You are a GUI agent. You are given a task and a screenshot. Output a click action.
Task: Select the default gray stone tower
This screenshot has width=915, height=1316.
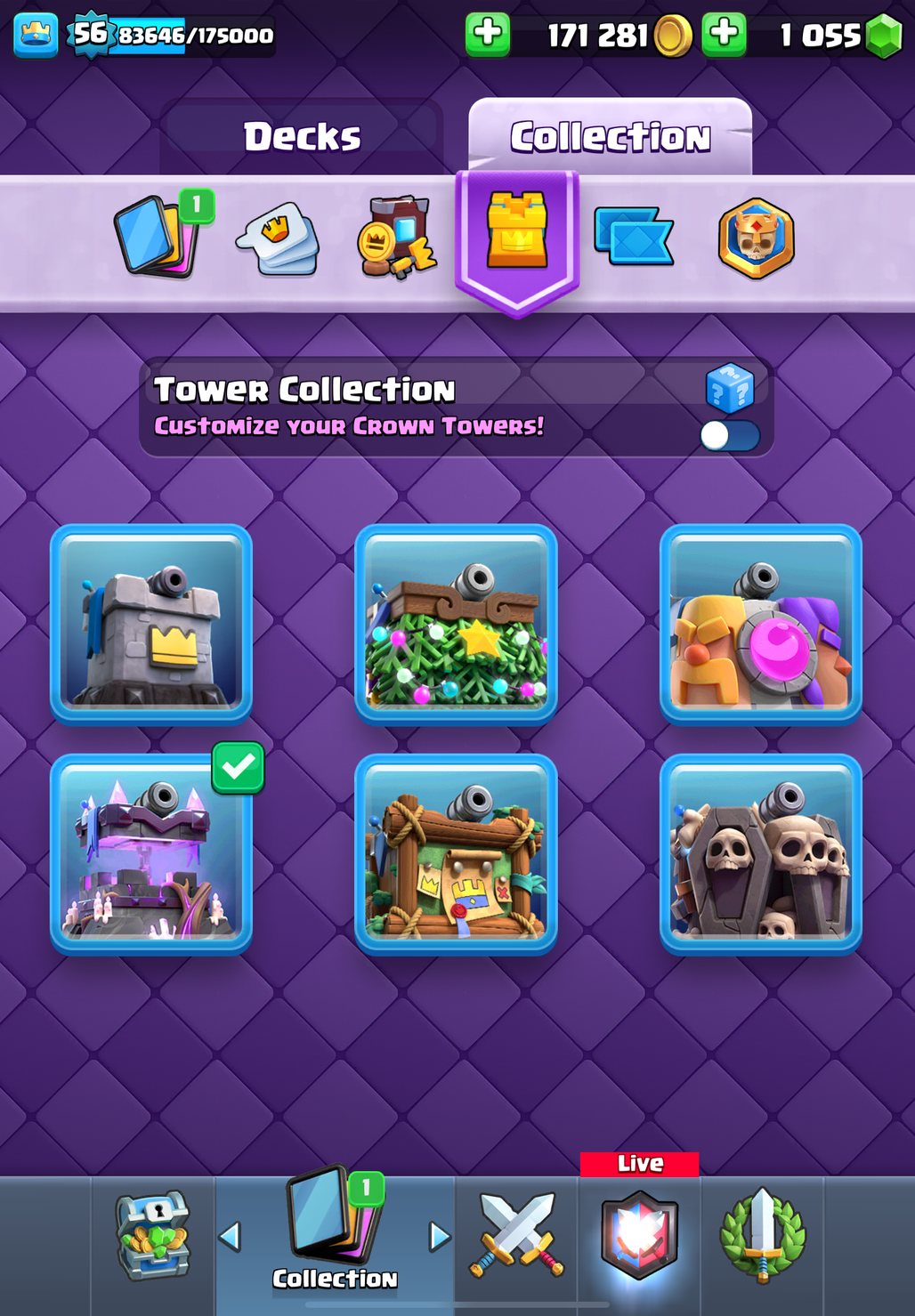tap(151, 624)
